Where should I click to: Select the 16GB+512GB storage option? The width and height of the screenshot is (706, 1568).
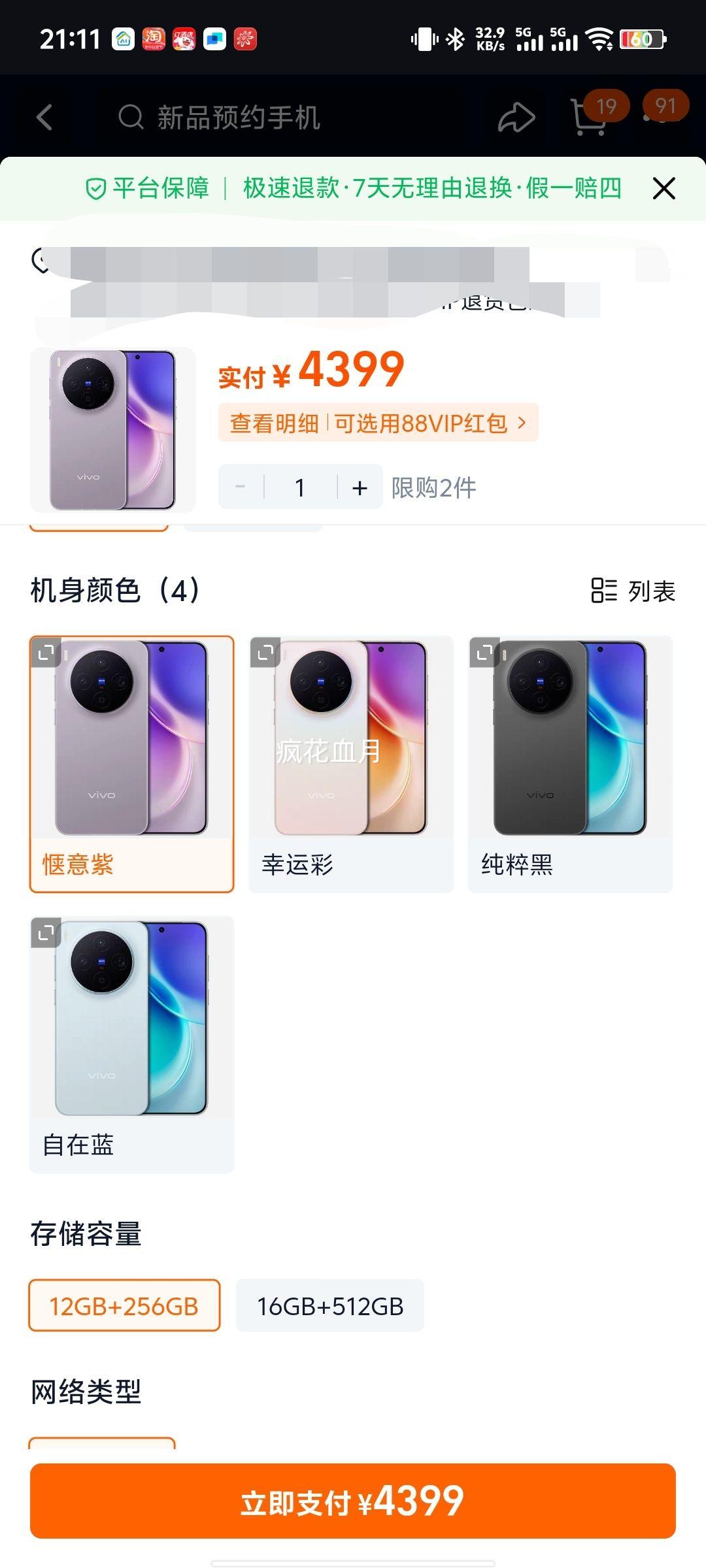pyautogui.click(x=329, y=1305)
